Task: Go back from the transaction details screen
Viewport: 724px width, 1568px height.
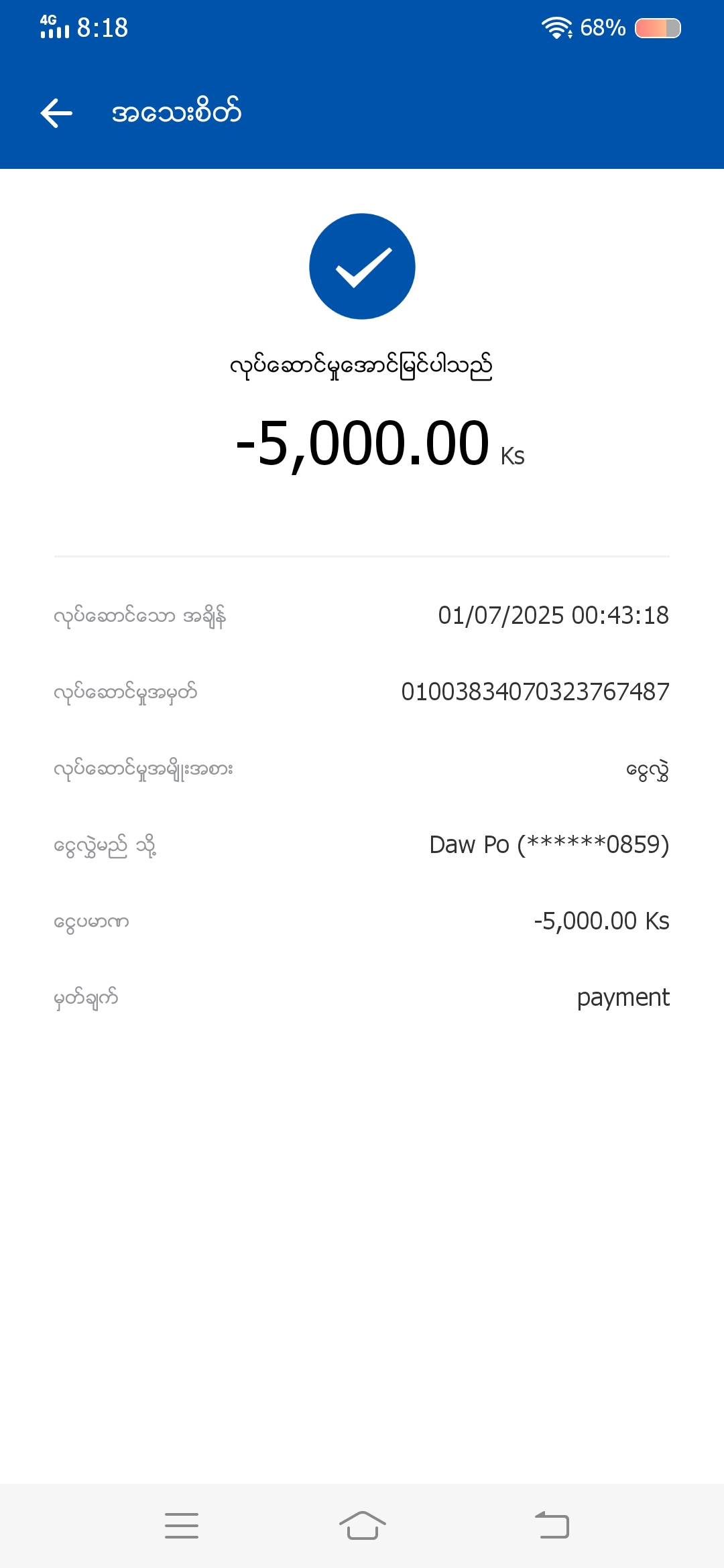Action: click(x=56, y=113)
